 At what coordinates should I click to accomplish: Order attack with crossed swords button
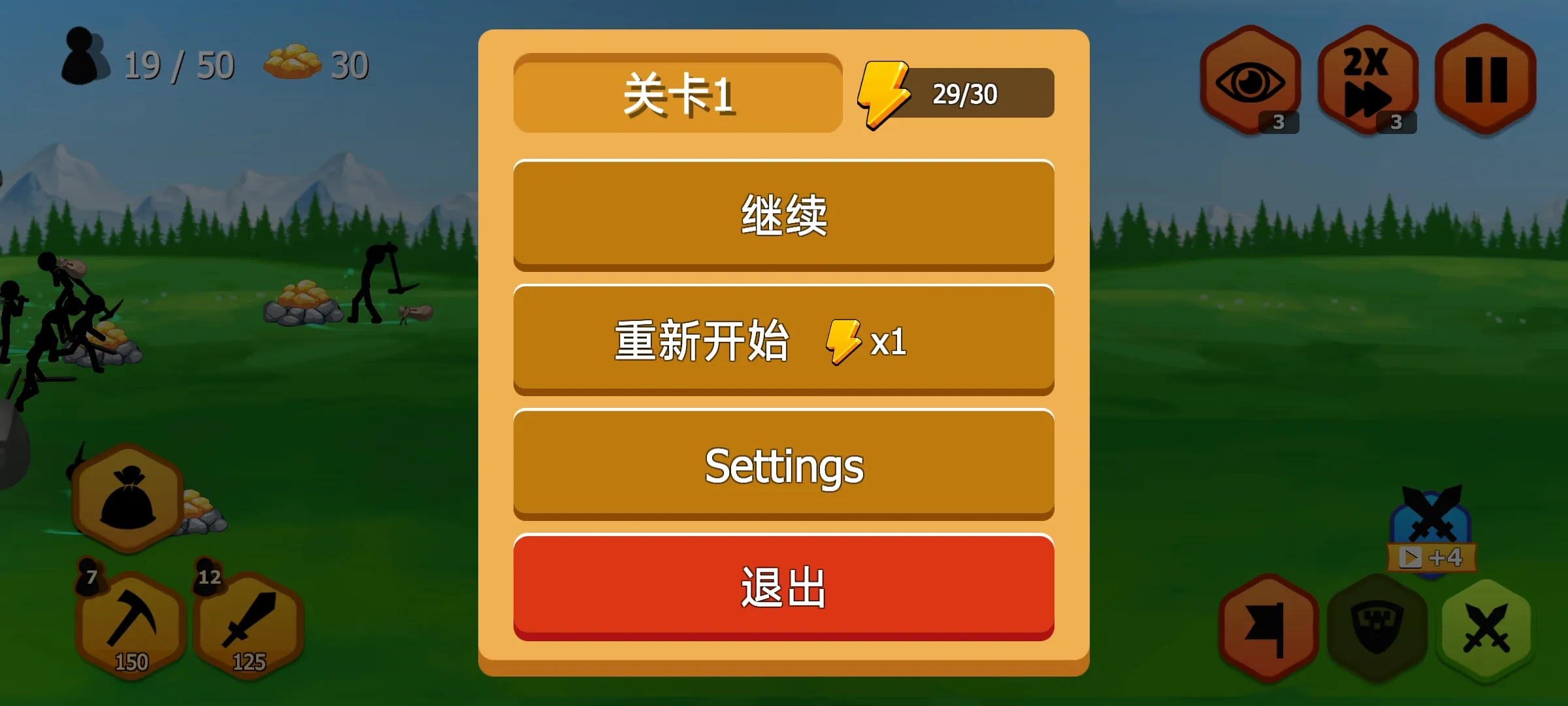pos(1486,628)
